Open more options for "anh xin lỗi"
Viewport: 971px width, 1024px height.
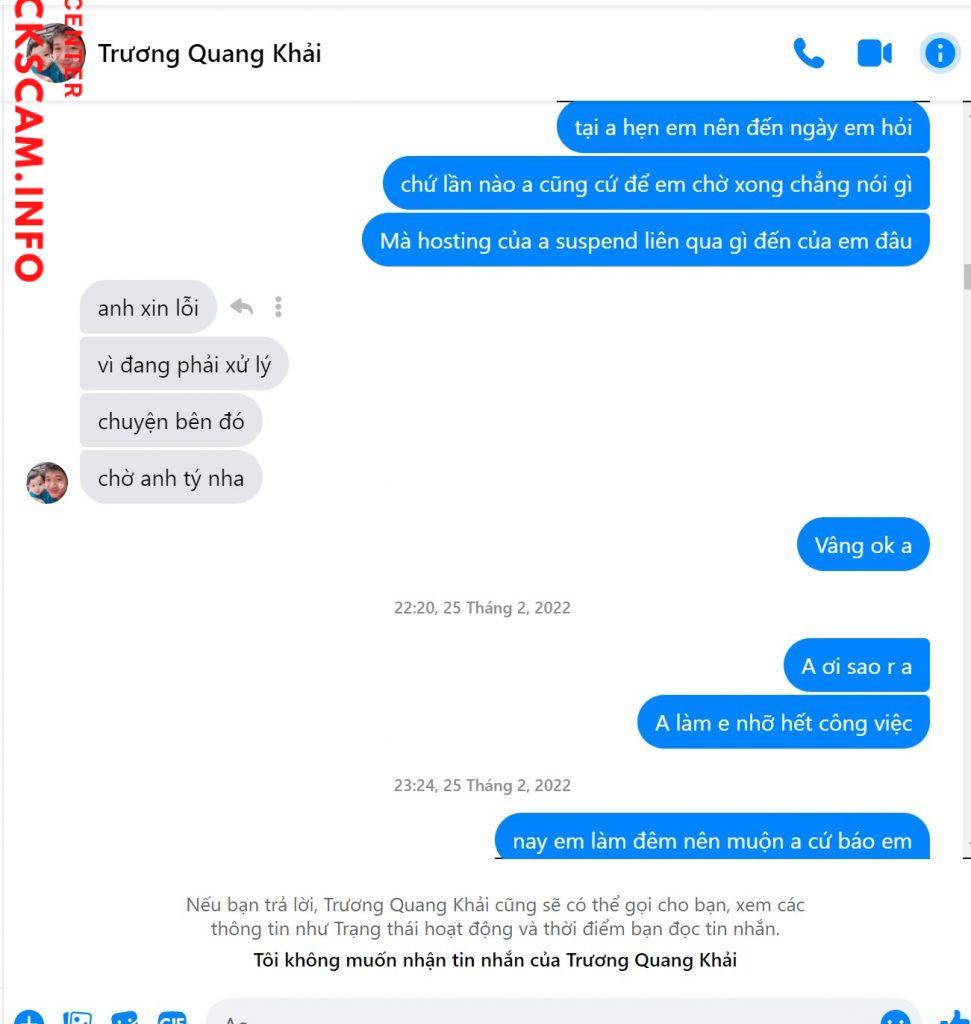278,307
